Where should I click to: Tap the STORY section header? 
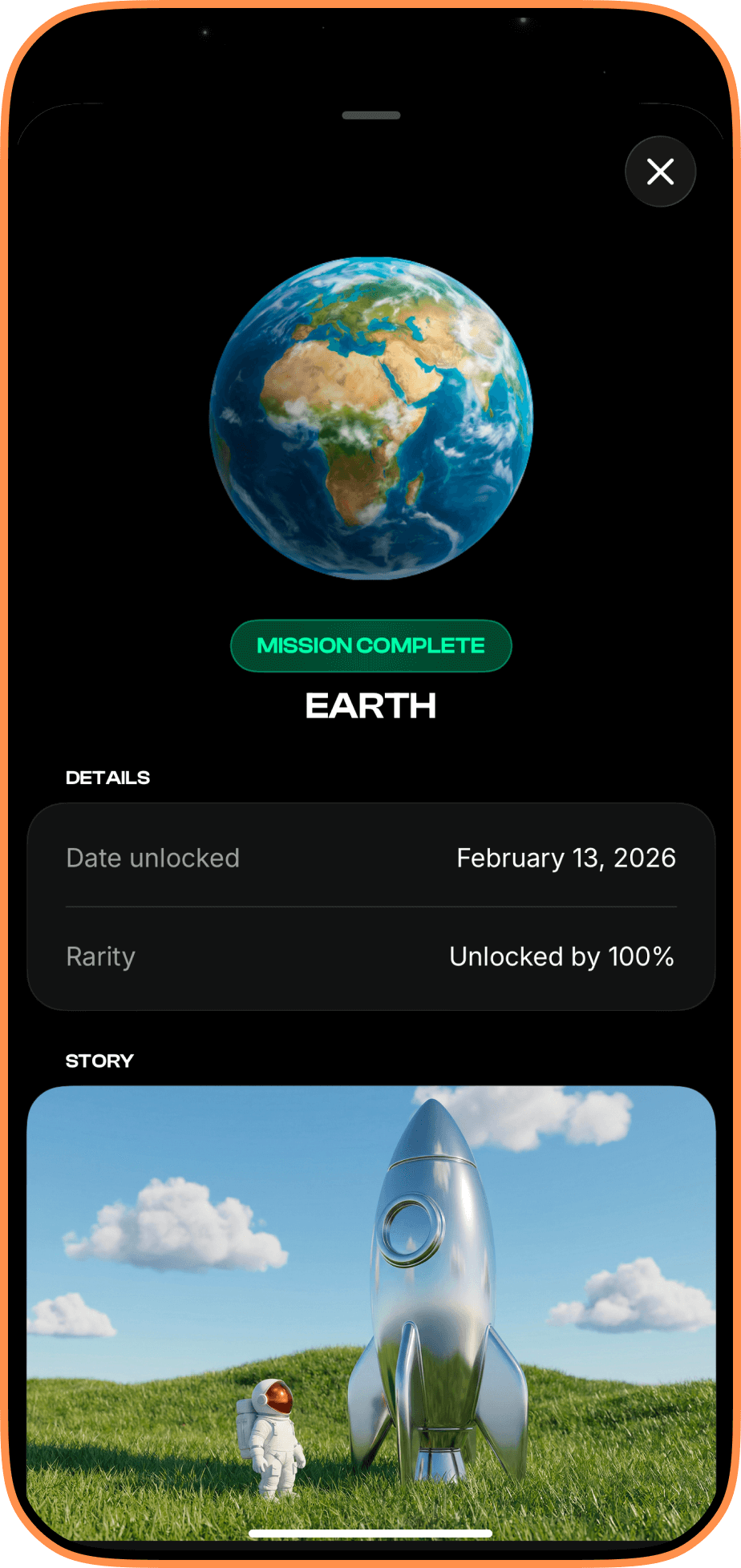[99, 1060]
